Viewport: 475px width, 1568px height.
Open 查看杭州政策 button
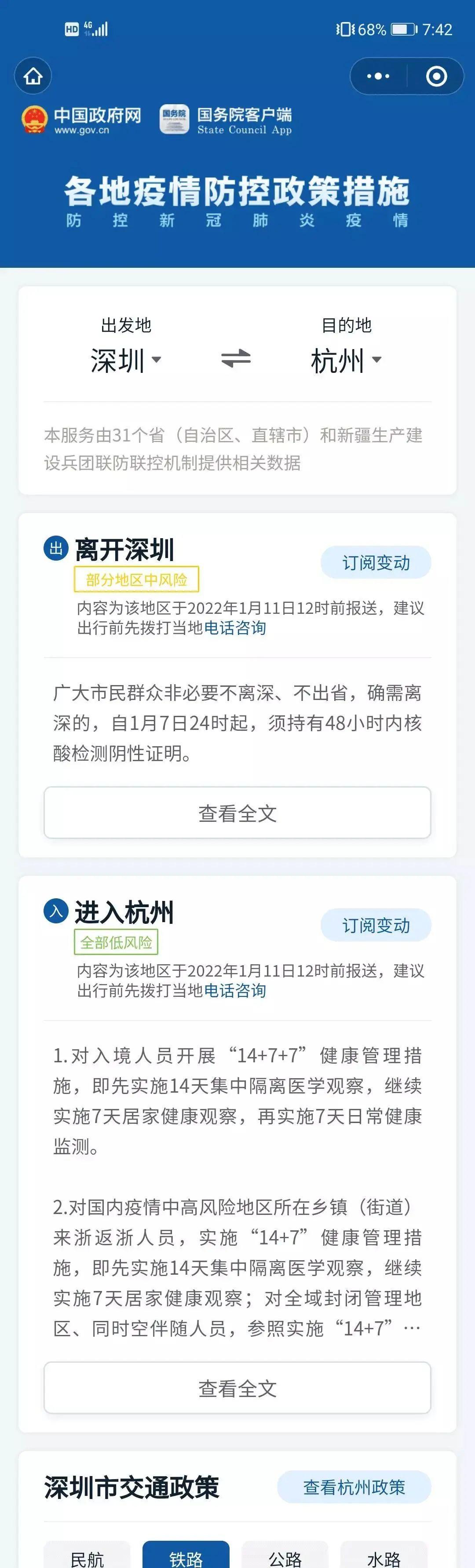click(354, 1487)
